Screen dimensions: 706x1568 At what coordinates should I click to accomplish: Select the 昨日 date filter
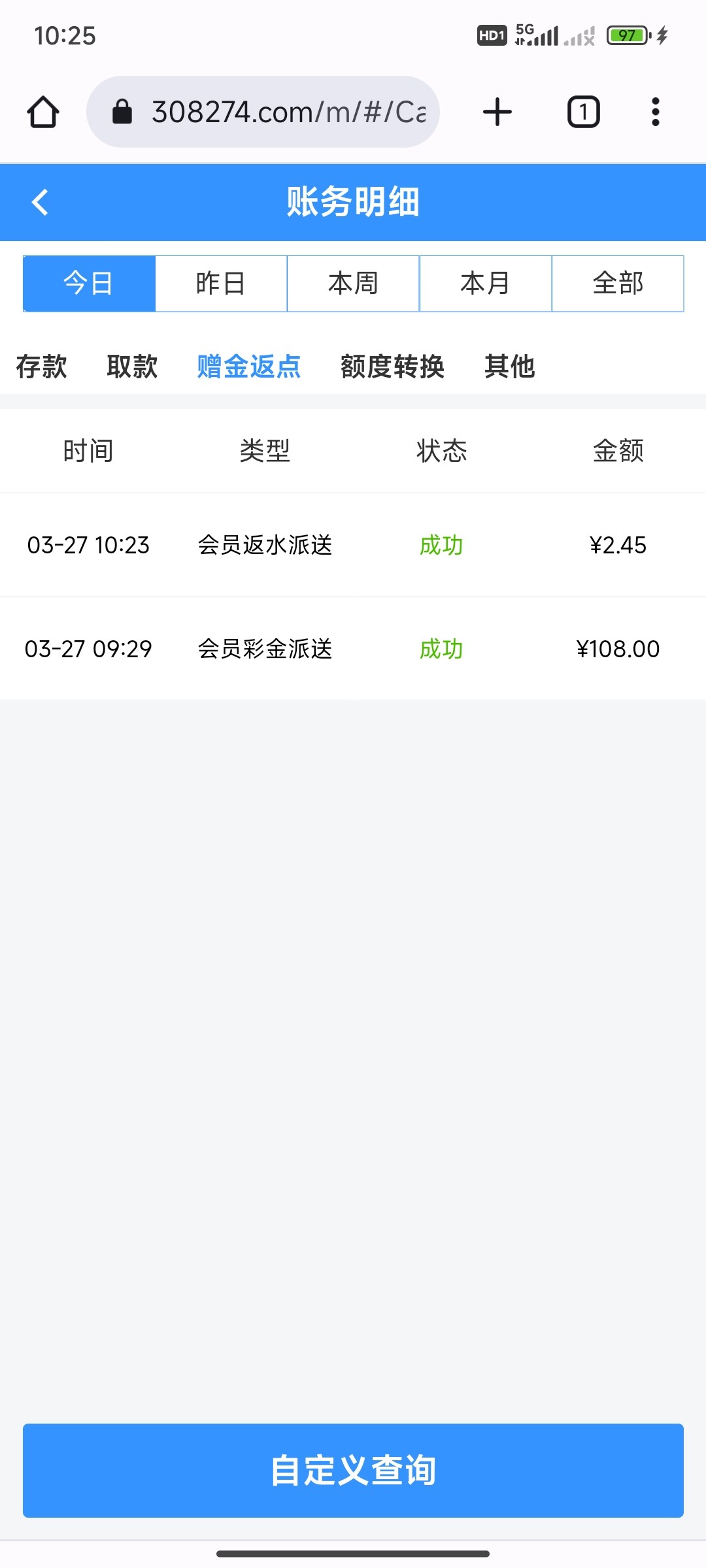tap(220, 283)
